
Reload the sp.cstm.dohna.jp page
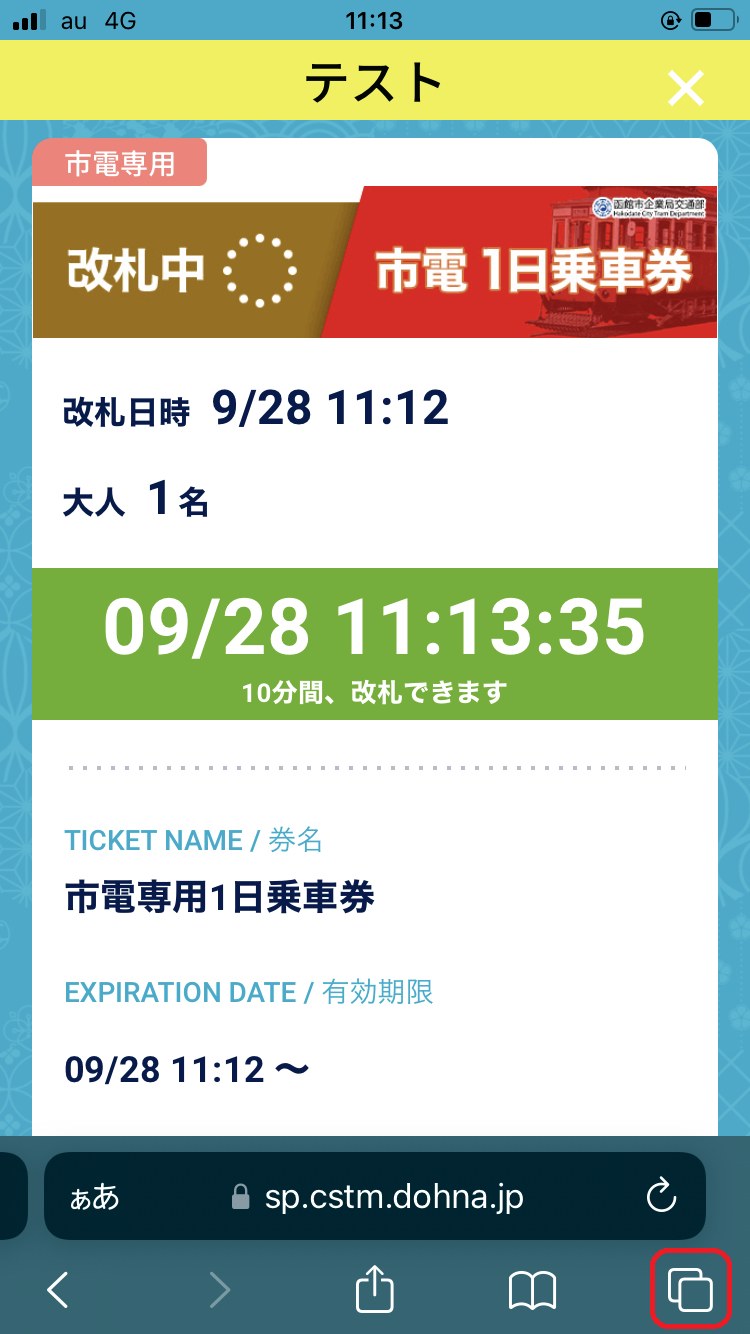pyautogui.click(x=661, y=1196)
